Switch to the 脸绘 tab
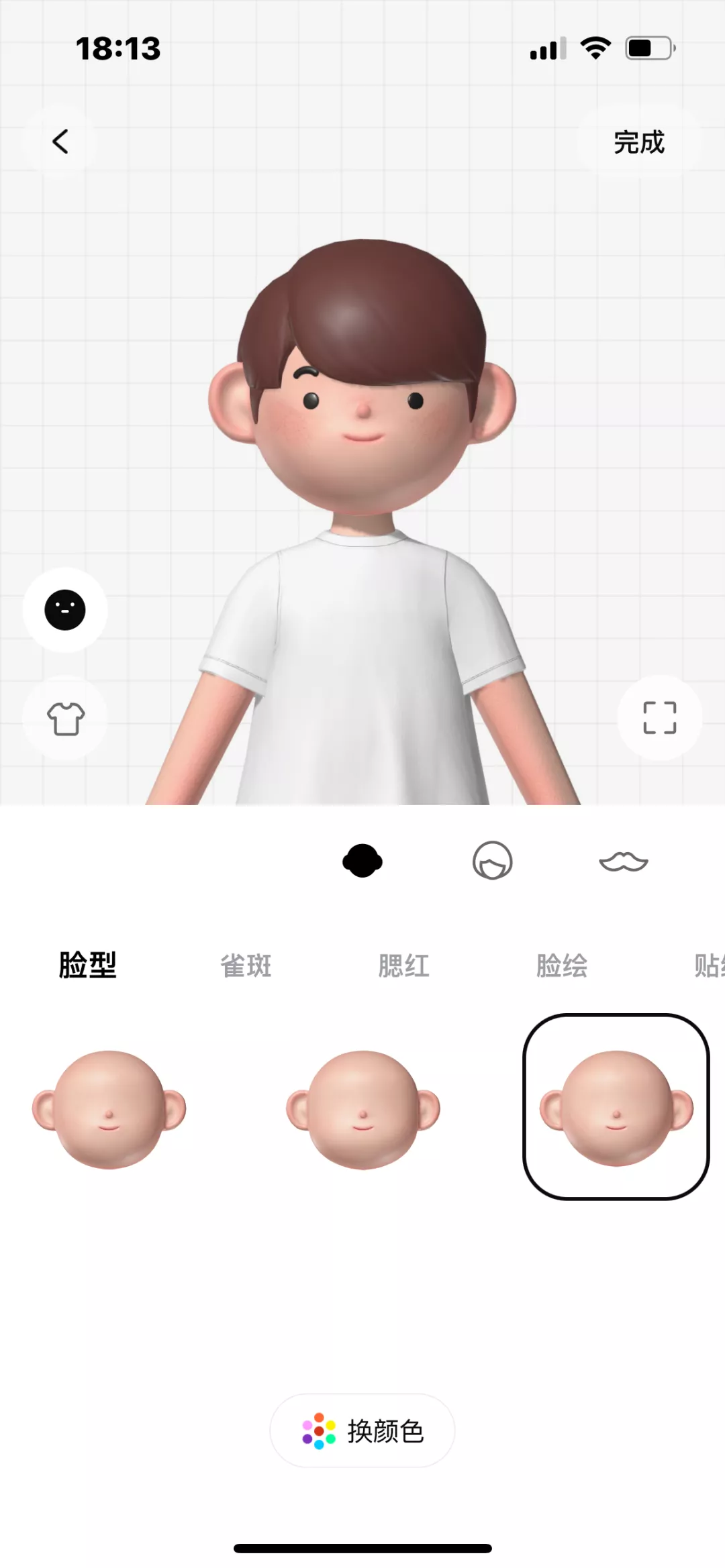725x1568 pixels. [561, 965]
